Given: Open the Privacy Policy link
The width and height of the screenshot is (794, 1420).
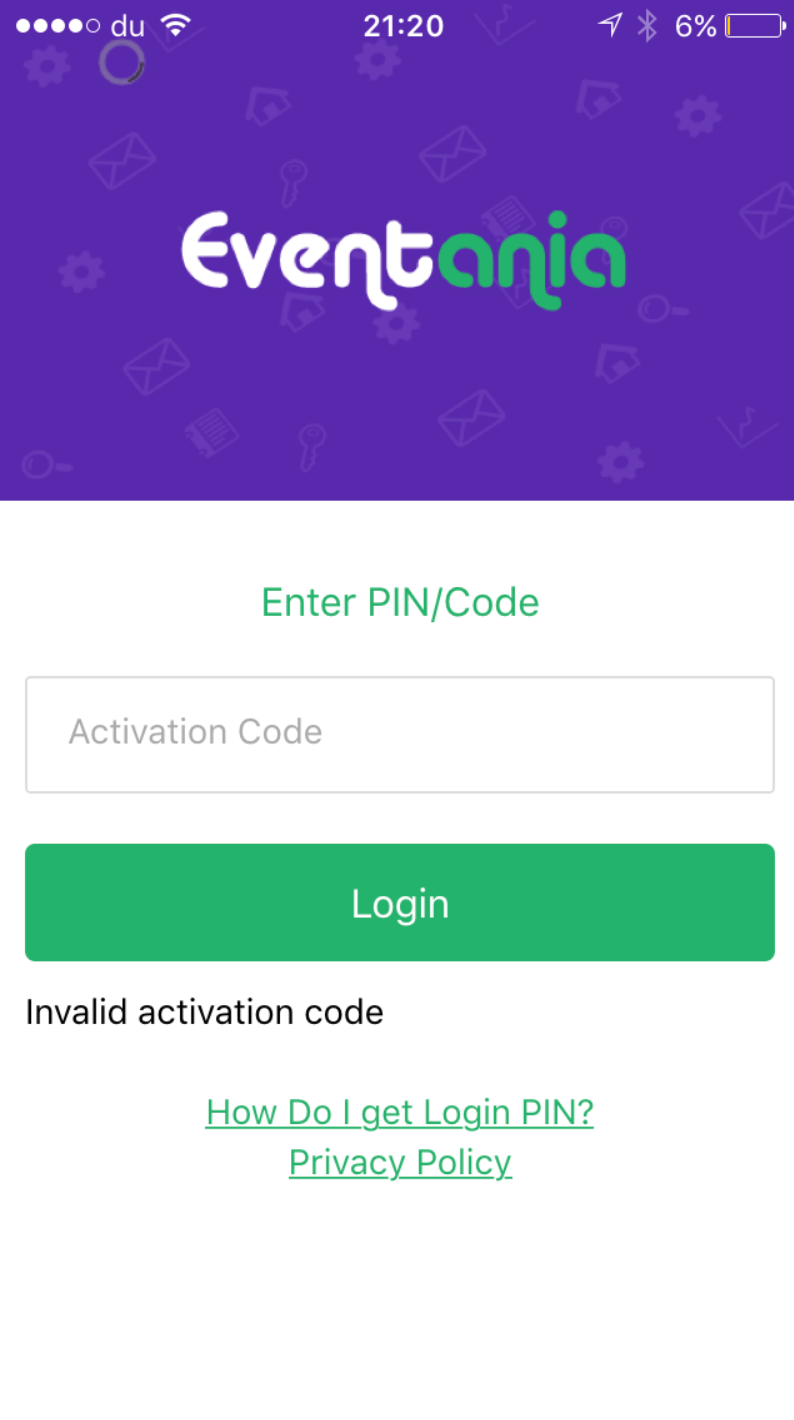Looking at the screenshot, I should pyautogui.click(x=399, y=1162).
